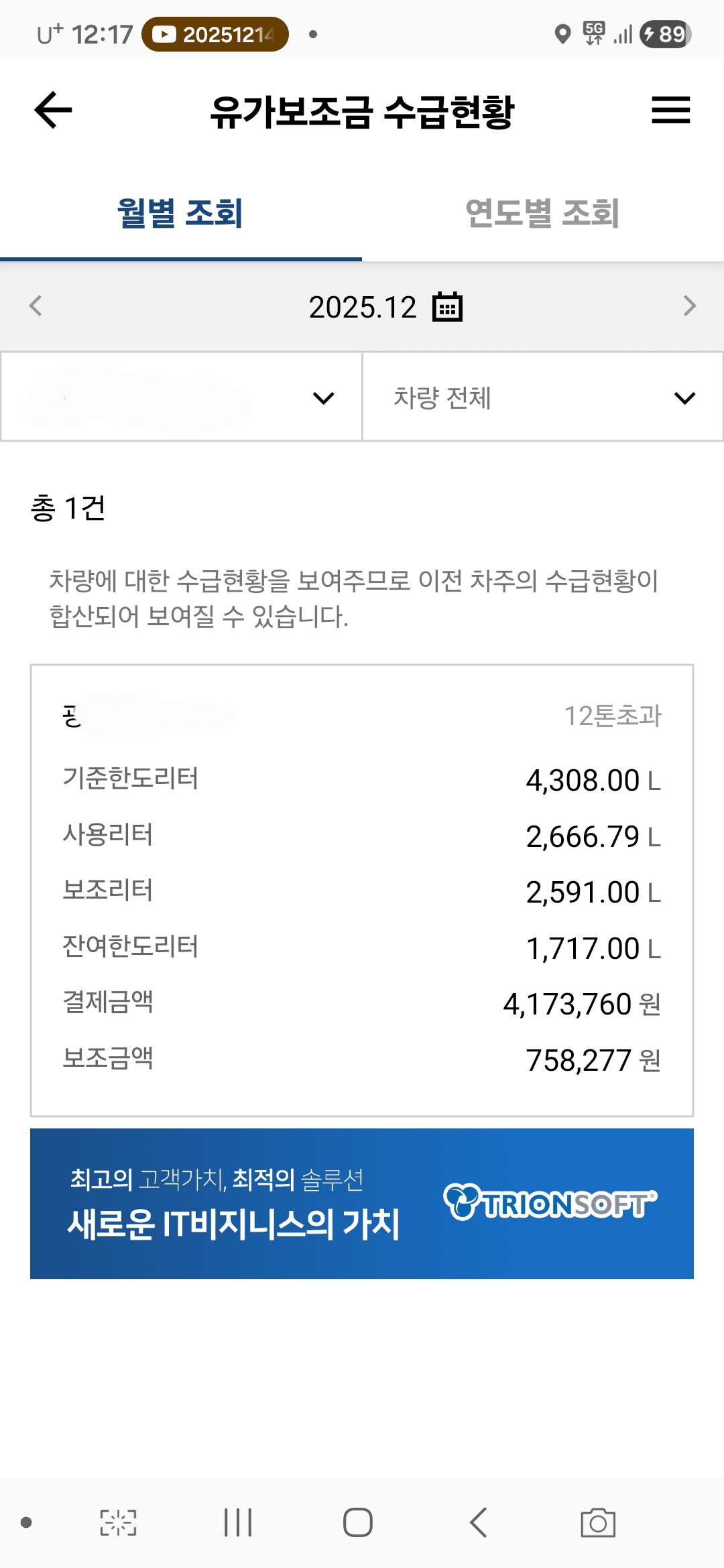Go to the next month
Image resolution: width=724 pixels, height=1568 pixels.
tap(689, 306)
